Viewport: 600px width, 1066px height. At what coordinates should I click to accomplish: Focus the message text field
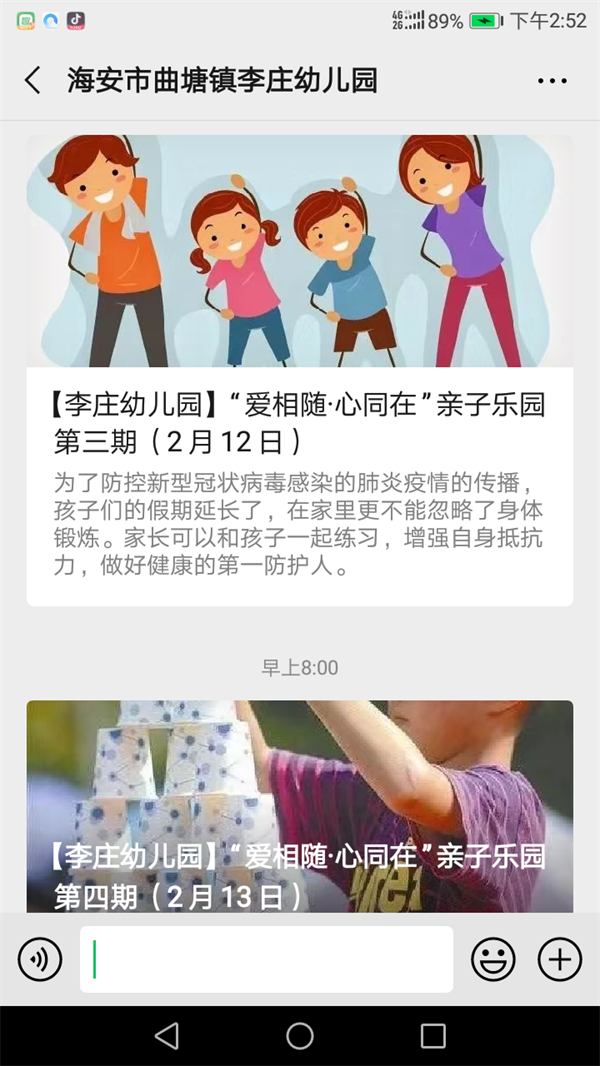coord(266,960)
